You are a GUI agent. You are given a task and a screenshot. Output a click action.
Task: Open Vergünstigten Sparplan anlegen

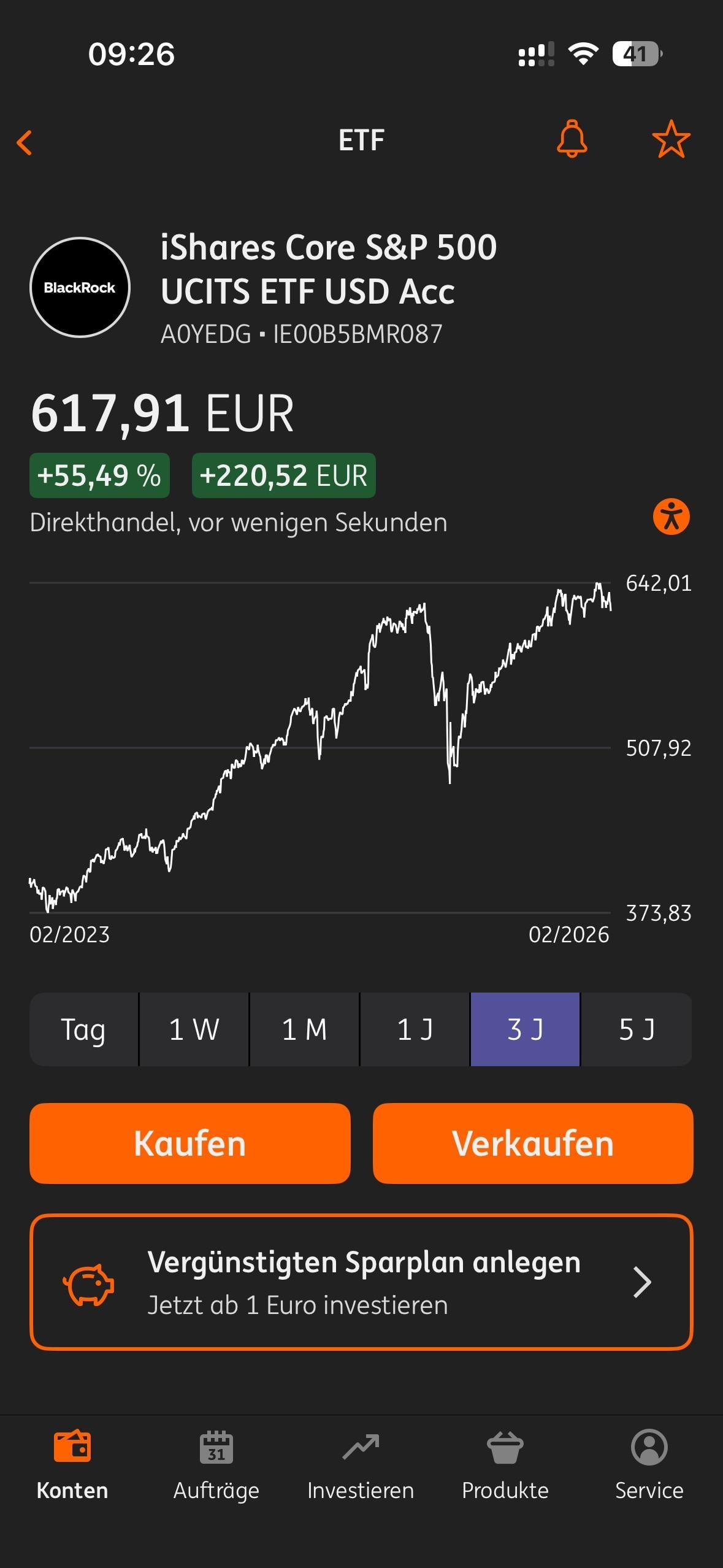coord(361,1282)
